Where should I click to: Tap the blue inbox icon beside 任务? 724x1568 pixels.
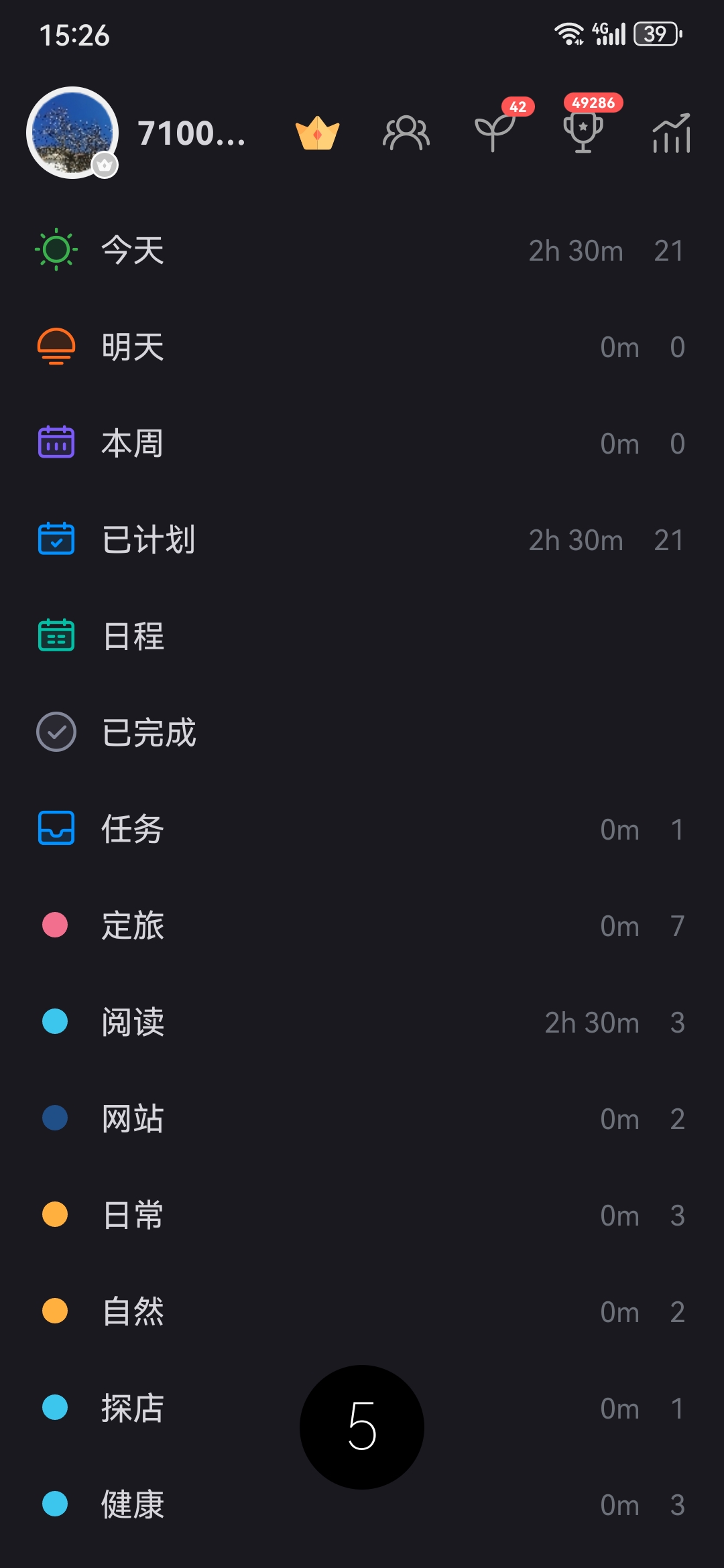pos(57,829)
